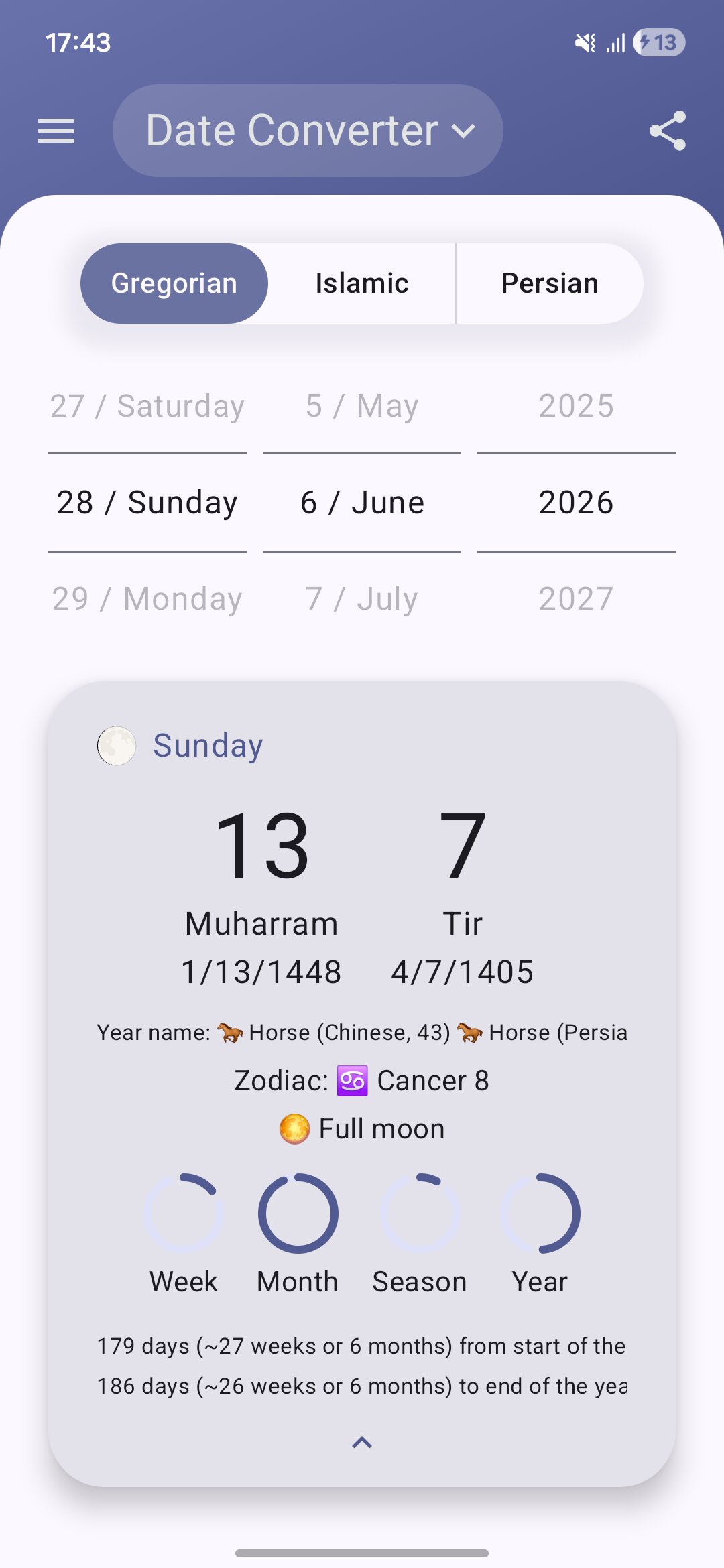Choose 5 / May in the month picker

coord(362,406)
